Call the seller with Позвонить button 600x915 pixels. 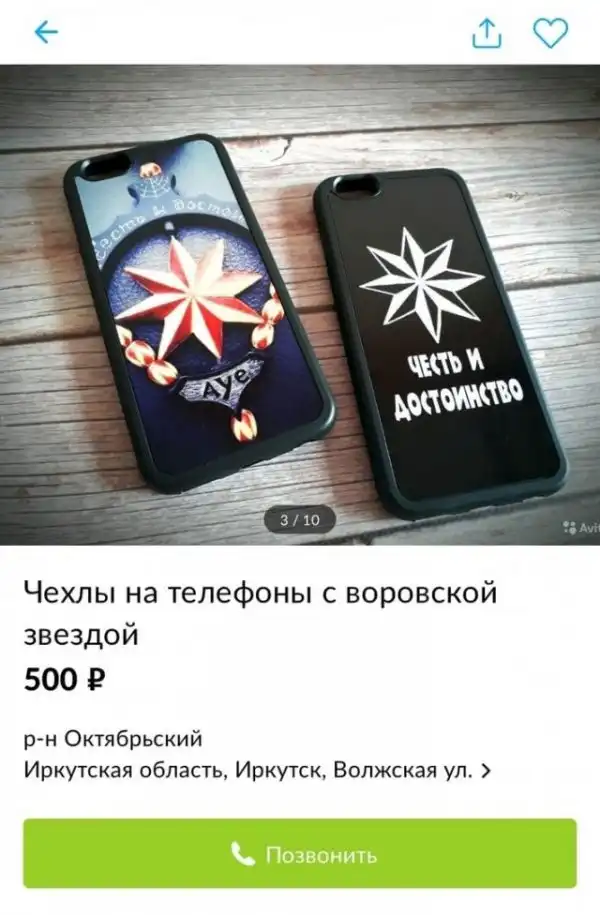[300, 854]
